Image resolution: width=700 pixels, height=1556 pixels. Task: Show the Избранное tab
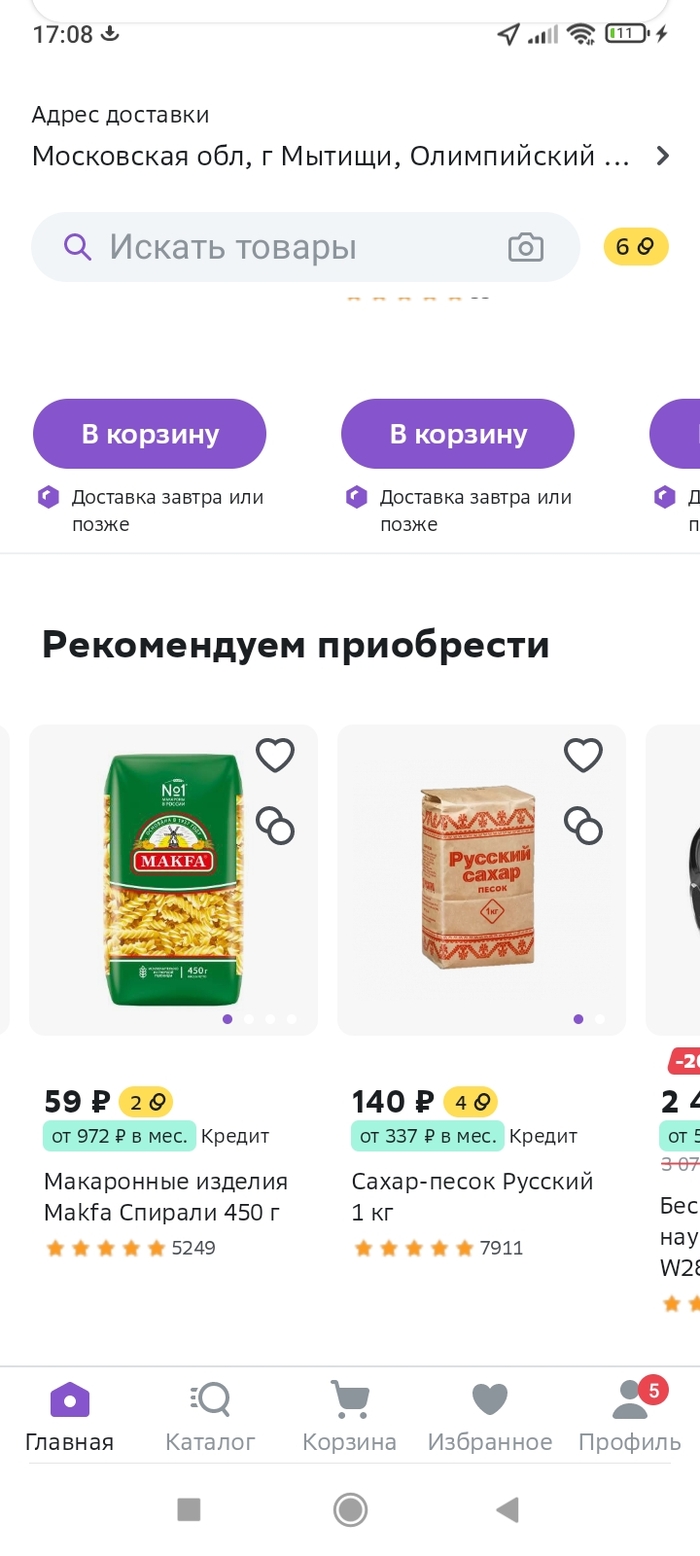(490, 1417)
